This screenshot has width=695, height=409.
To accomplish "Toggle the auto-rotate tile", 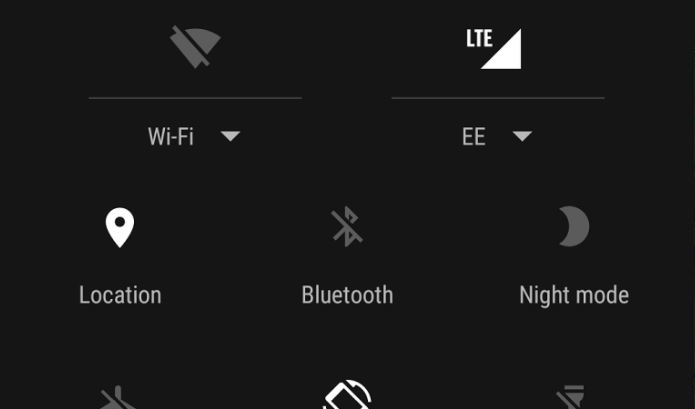I will (x=347, y=396).
